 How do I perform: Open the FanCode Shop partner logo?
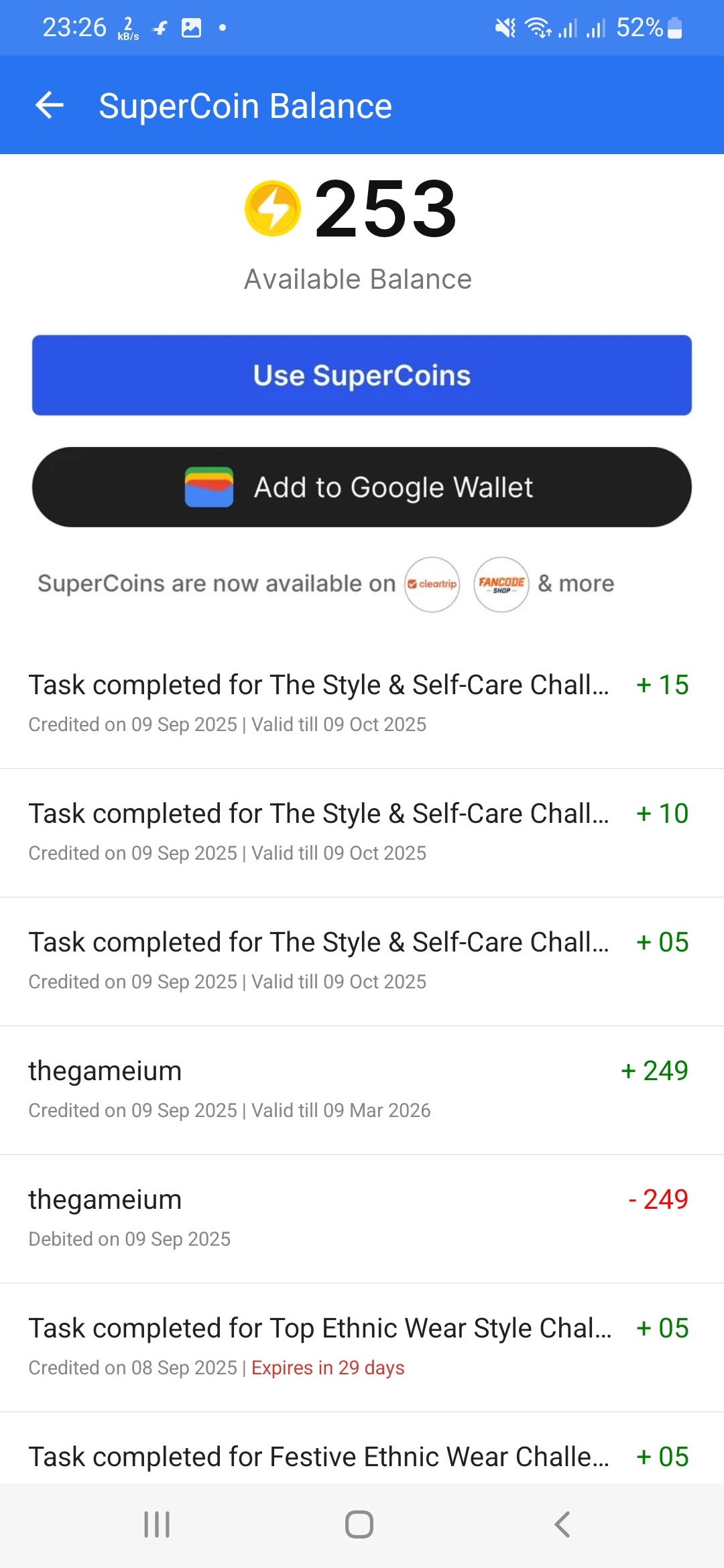[x=501, y=584]
